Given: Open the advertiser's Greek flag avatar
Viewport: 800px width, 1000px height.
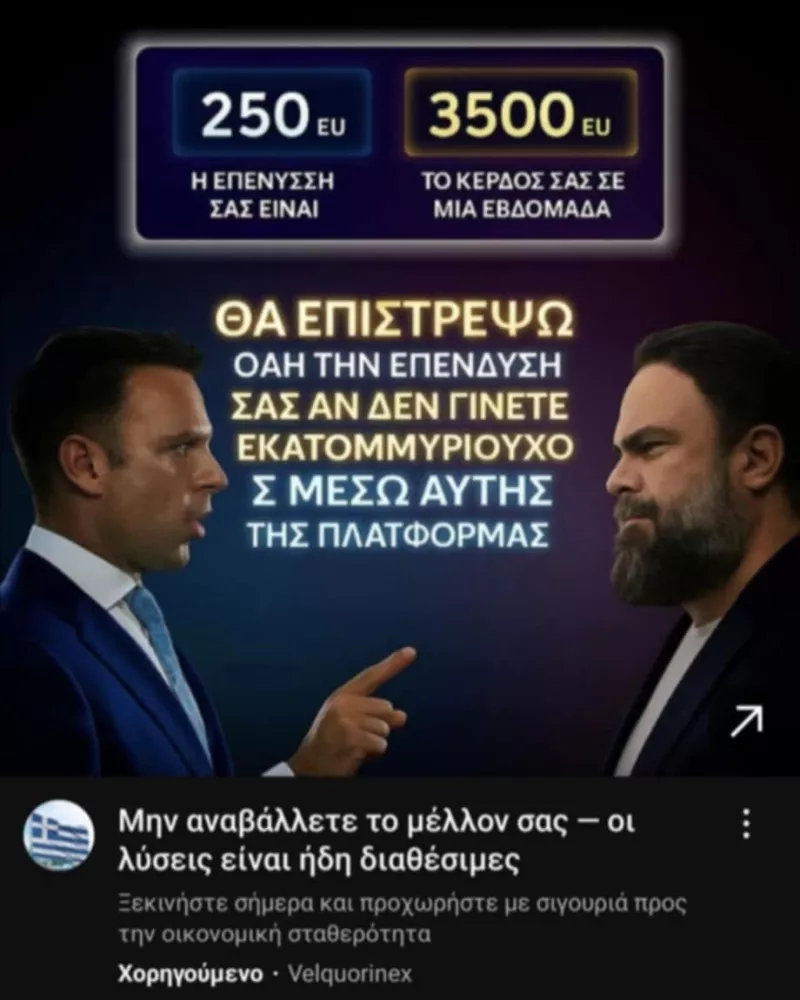Looking at the screenshot, I should (59, 834).
